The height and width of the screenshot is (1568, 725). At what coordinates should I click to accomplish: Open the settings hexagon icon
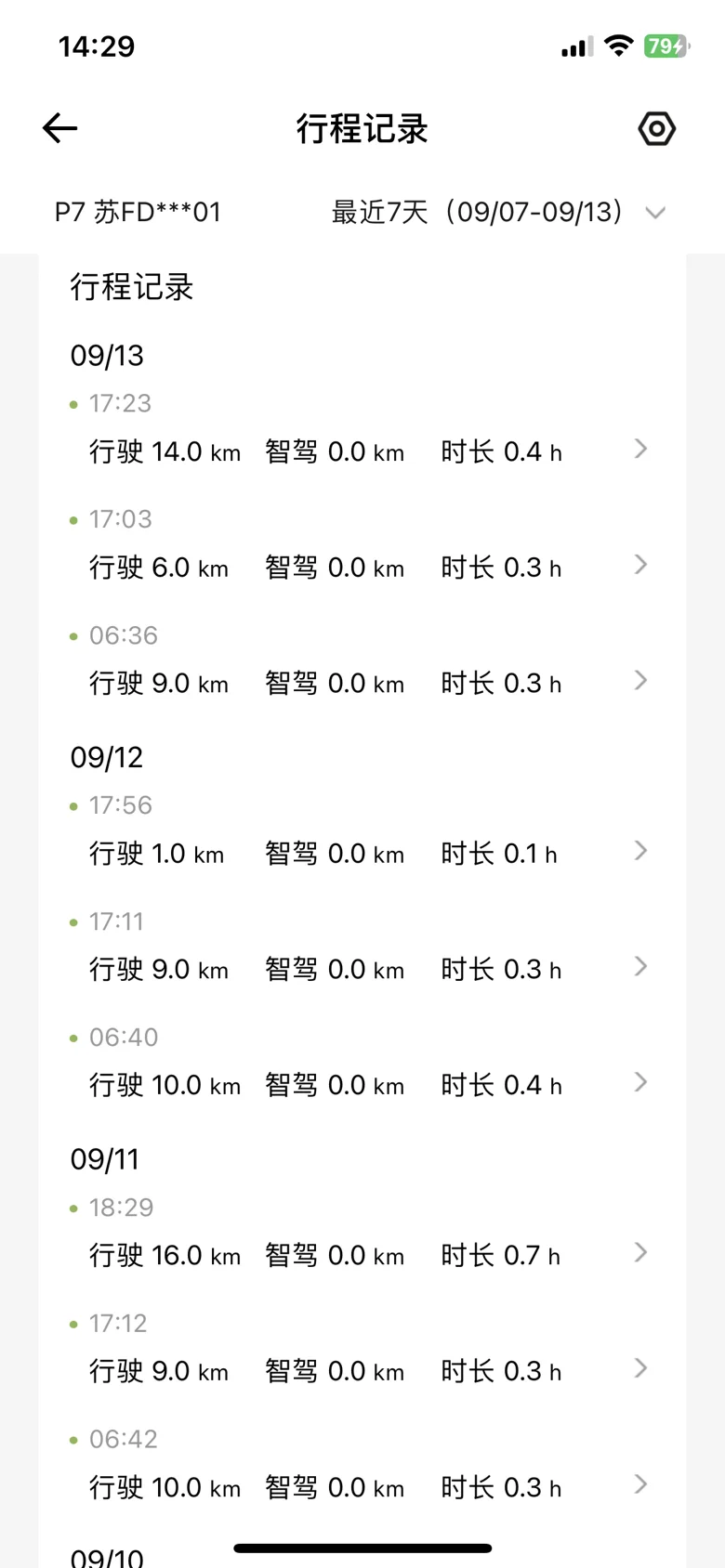coord(656,128)
